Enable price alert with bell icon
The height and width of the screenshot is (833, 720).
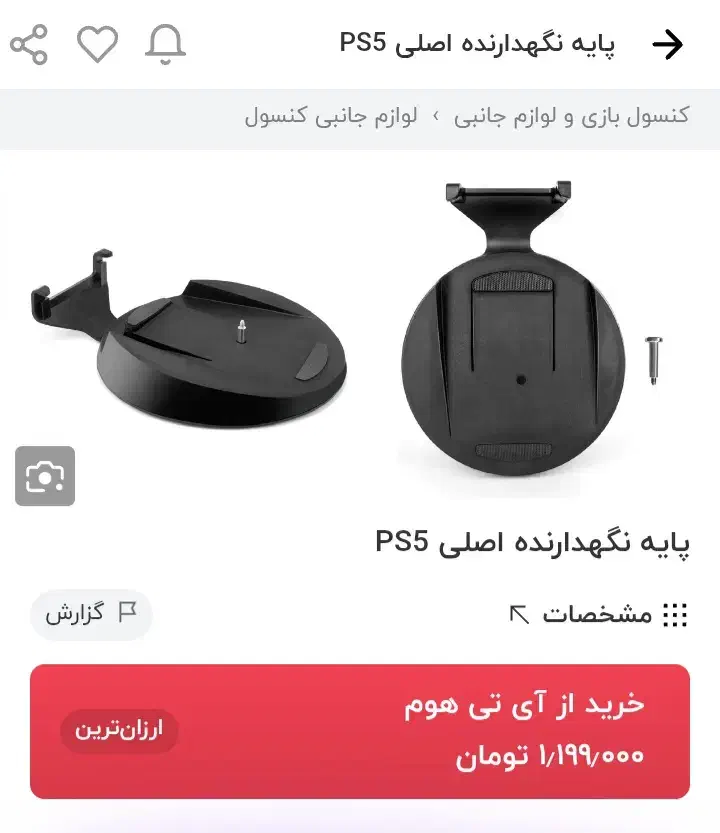(x=166, y=44)
